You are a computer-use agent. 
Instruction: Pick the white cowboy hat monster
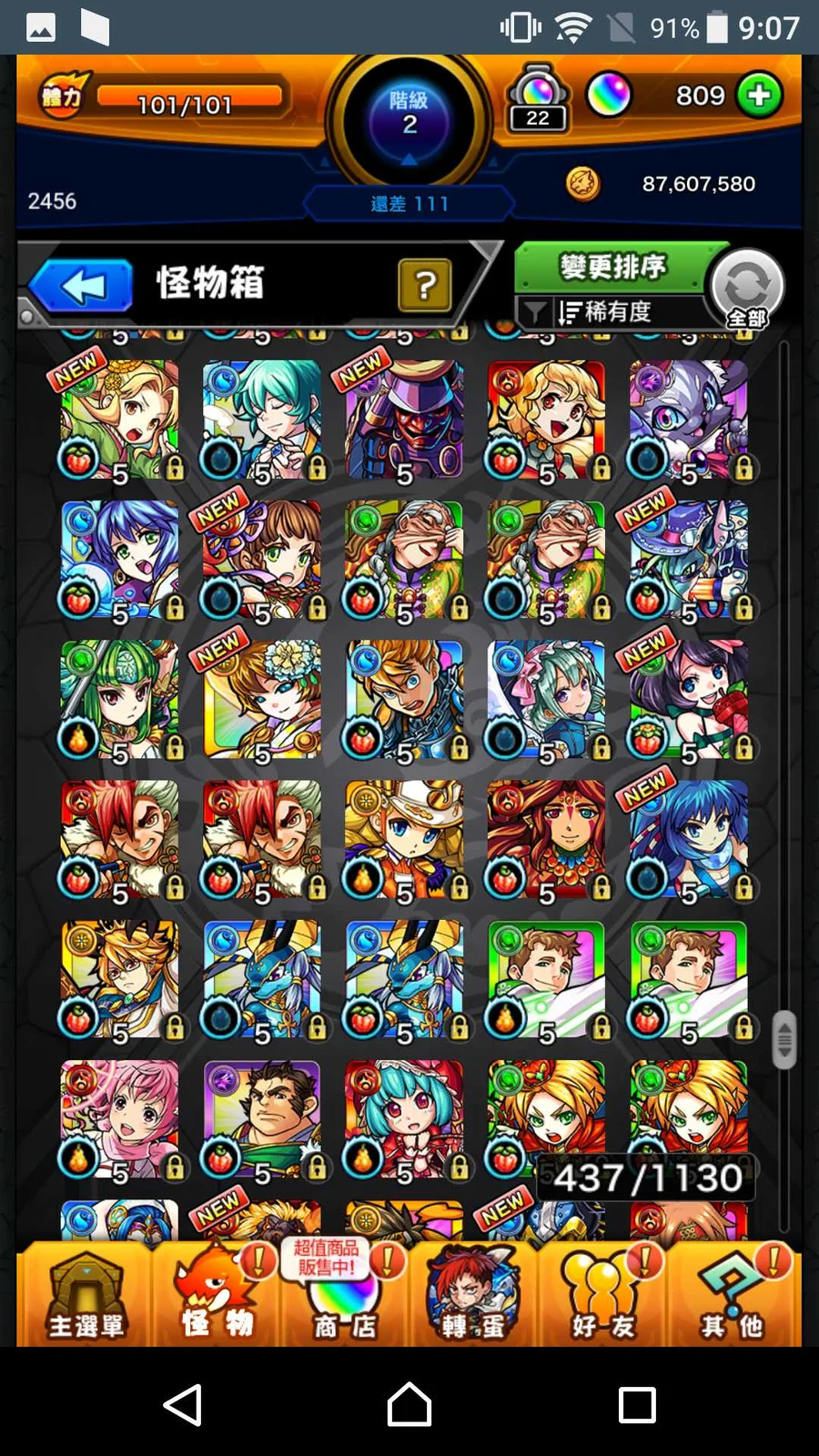coord(404,839)
